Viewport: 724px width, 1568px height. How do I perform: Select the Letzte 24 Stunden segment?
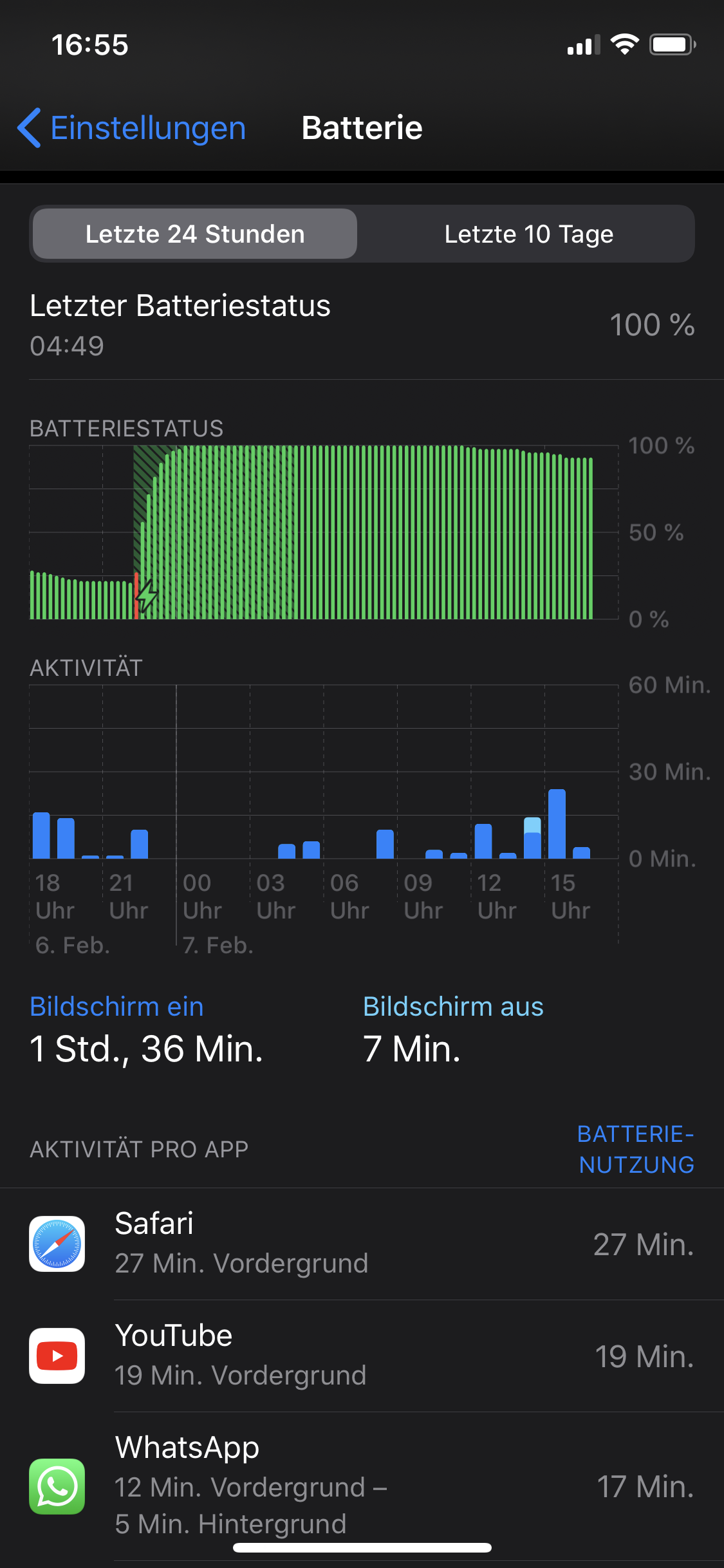coord(195,234)
